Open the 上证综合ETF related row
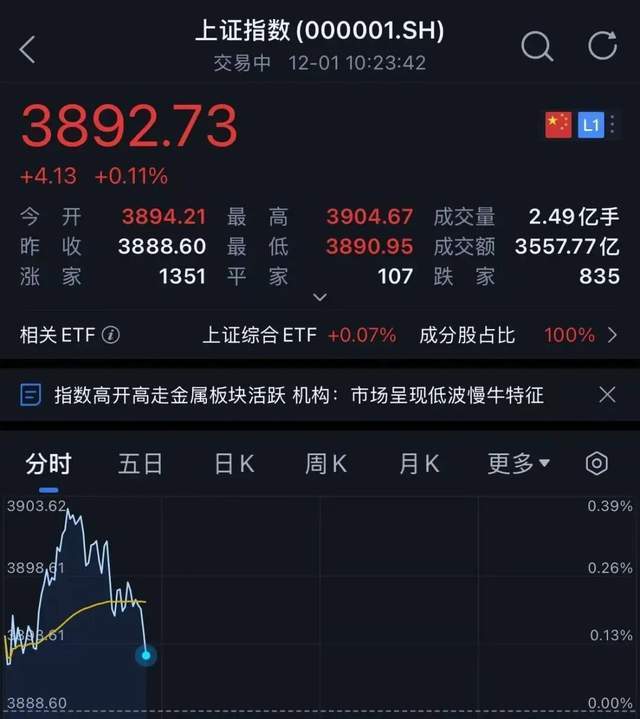The image size is (640, 719). tap(299, 335)
